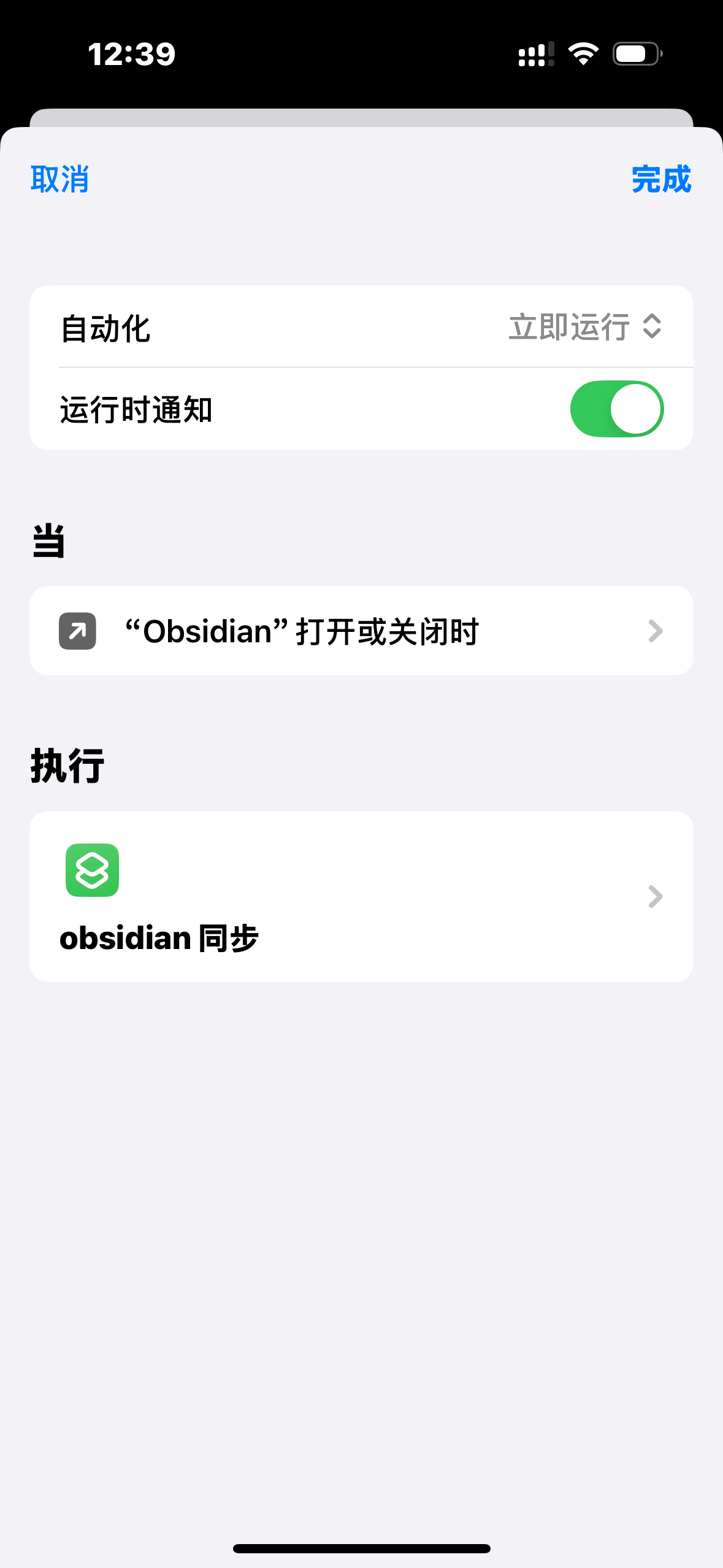723x1568 pixels.
Task: Open the 自动化 立即运行 dropdown
Action: 585,326
